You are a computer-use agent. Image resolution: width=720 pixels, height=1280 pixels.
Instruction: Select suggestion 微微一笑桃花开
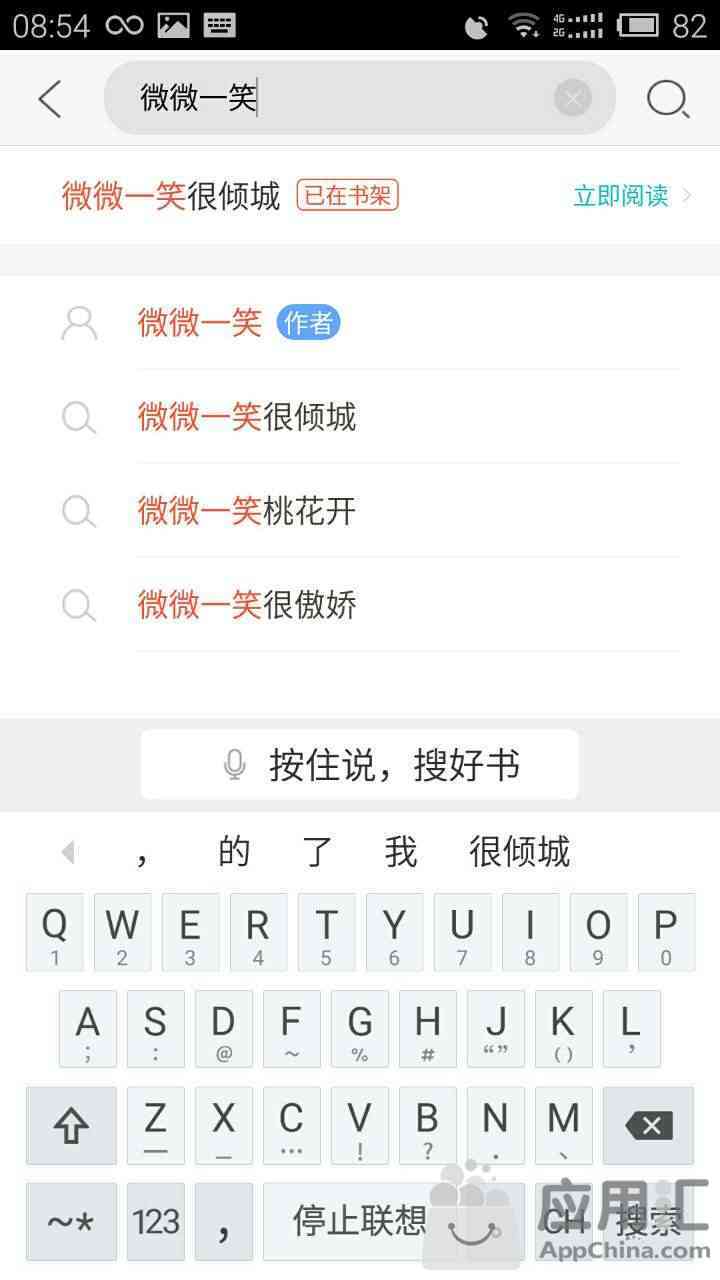(x=360, y=511)
